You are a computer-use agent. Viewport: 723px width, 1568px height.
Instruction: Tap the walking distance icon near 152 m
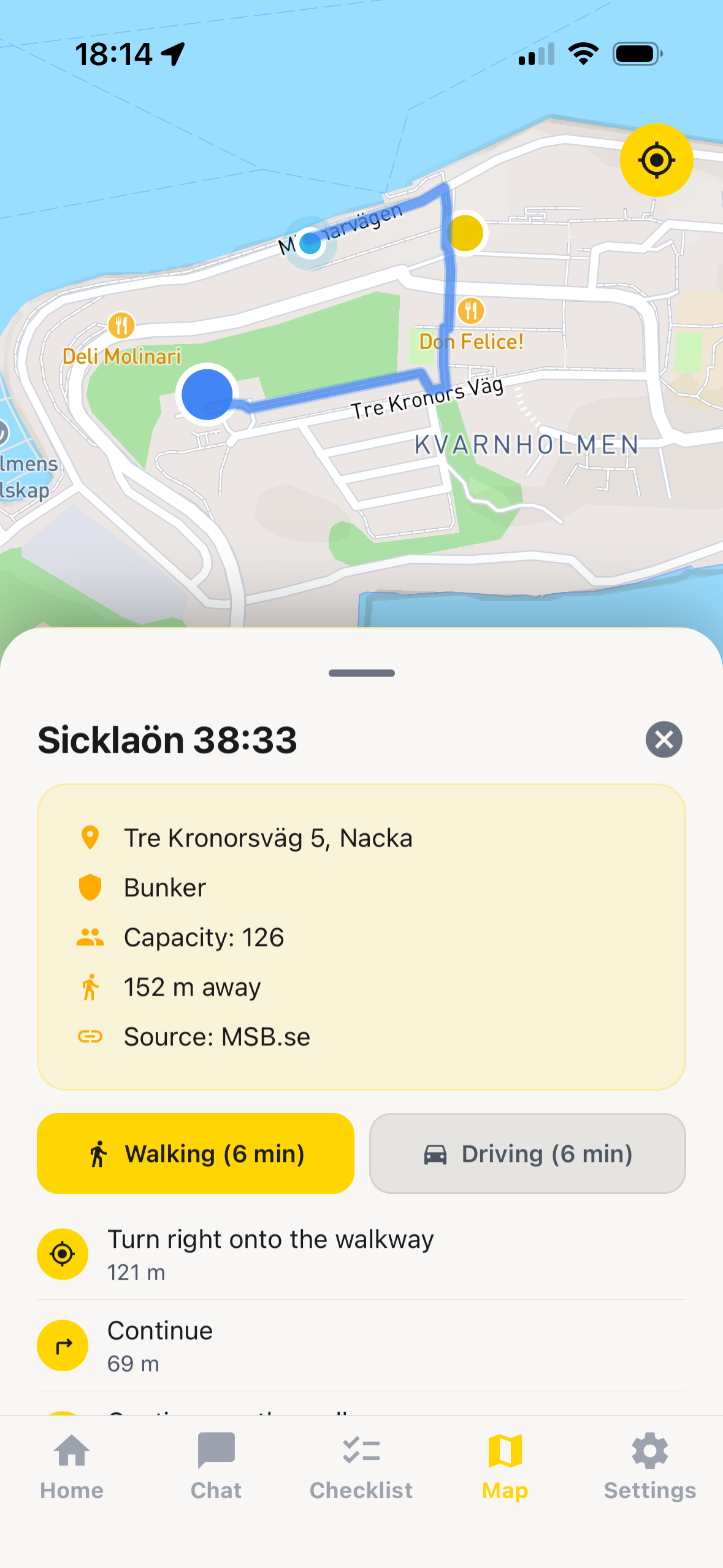(x=91, y=986)
